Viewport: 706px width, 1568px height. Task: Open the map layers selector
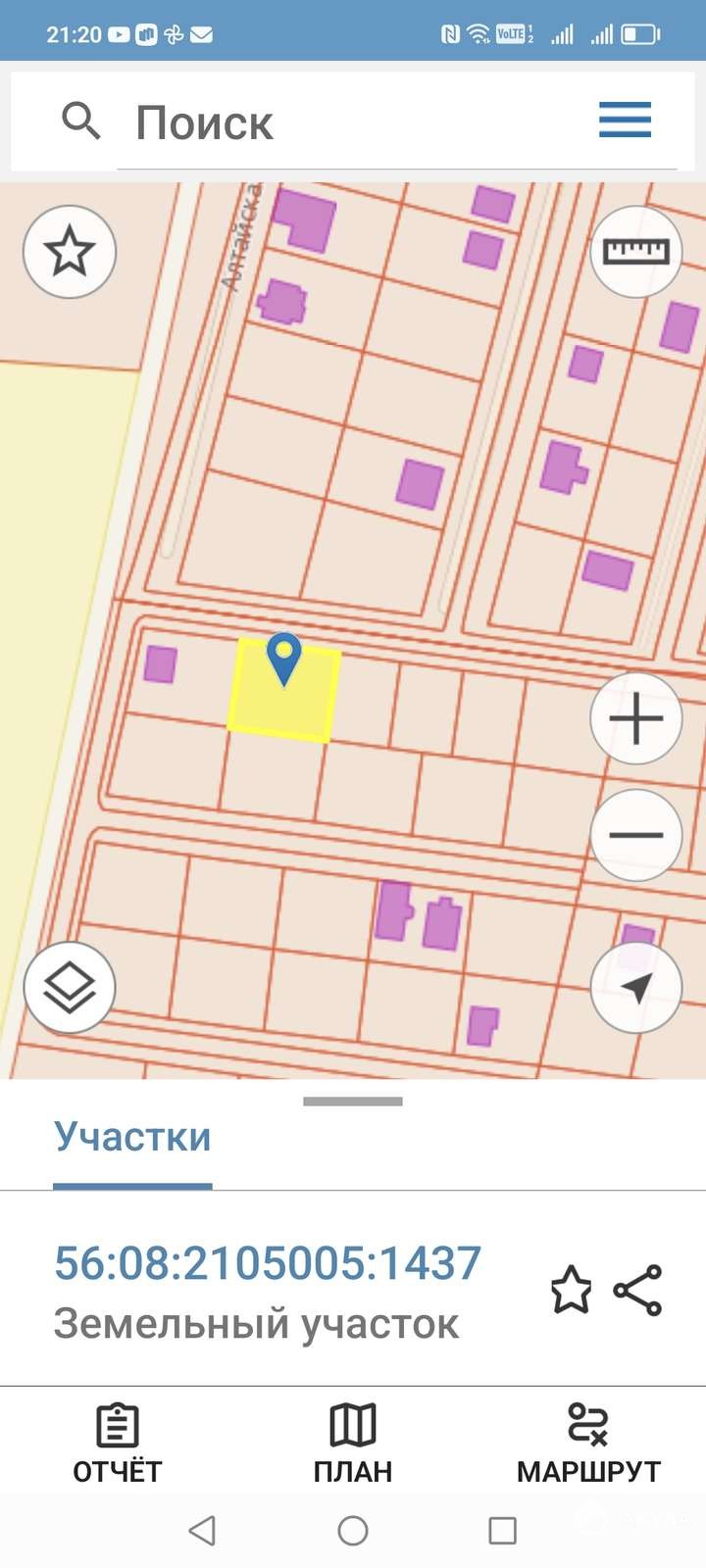point(70,988)
